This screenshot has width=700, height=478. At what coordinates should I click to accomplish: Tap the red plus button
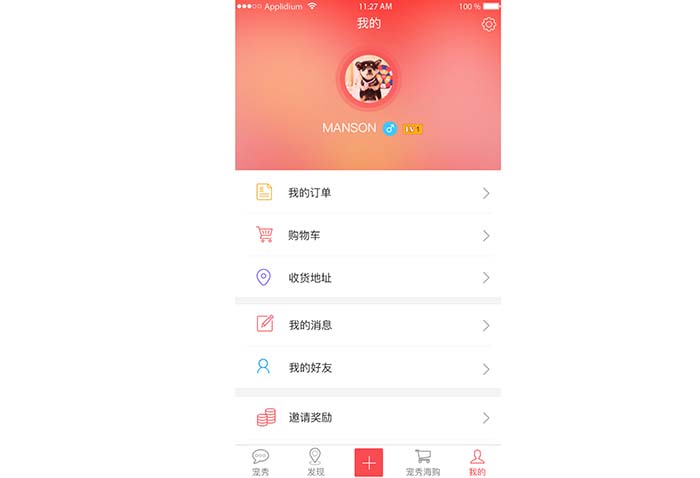[369, 462]
